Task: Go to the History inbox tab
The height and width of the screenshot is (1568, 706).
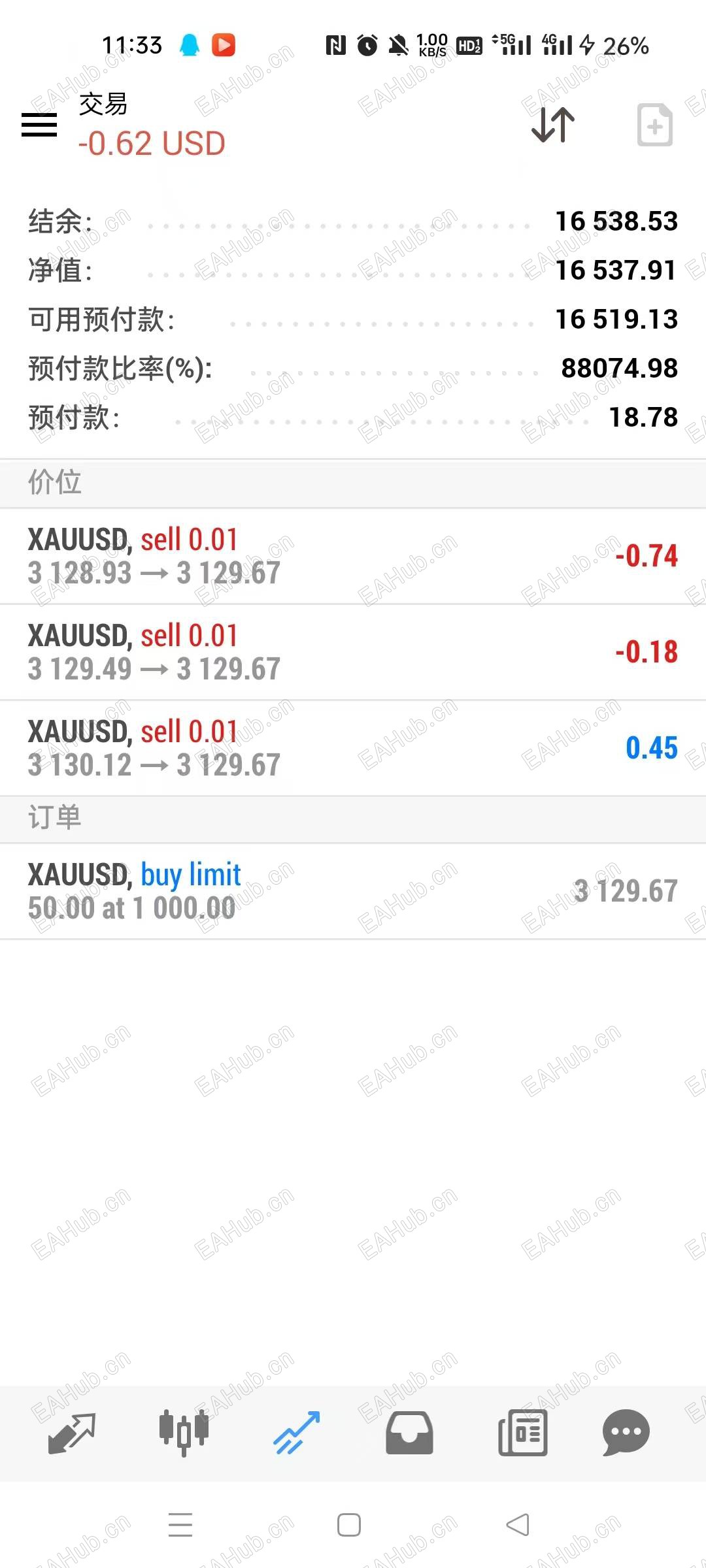Action: point(409,1433)
